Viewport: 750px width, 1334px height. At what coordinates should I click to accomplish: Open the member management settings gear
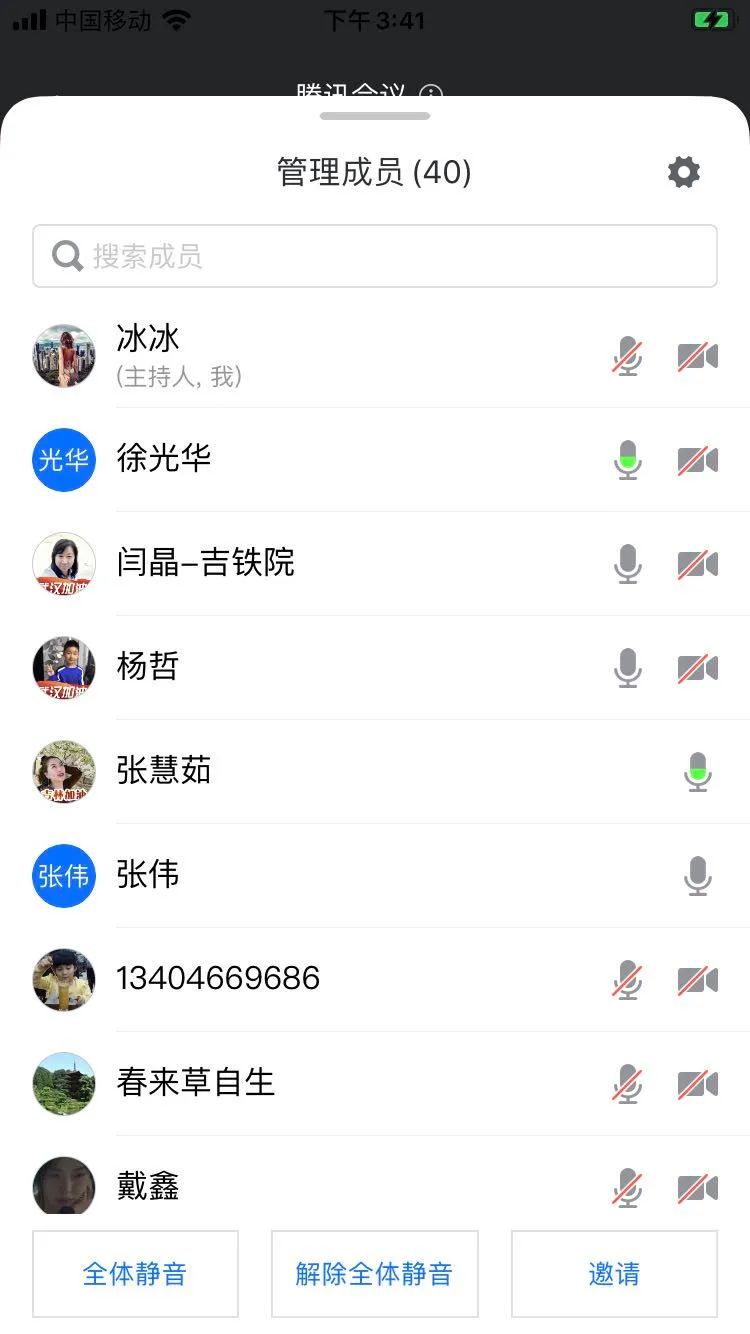(x=684, y=172)
